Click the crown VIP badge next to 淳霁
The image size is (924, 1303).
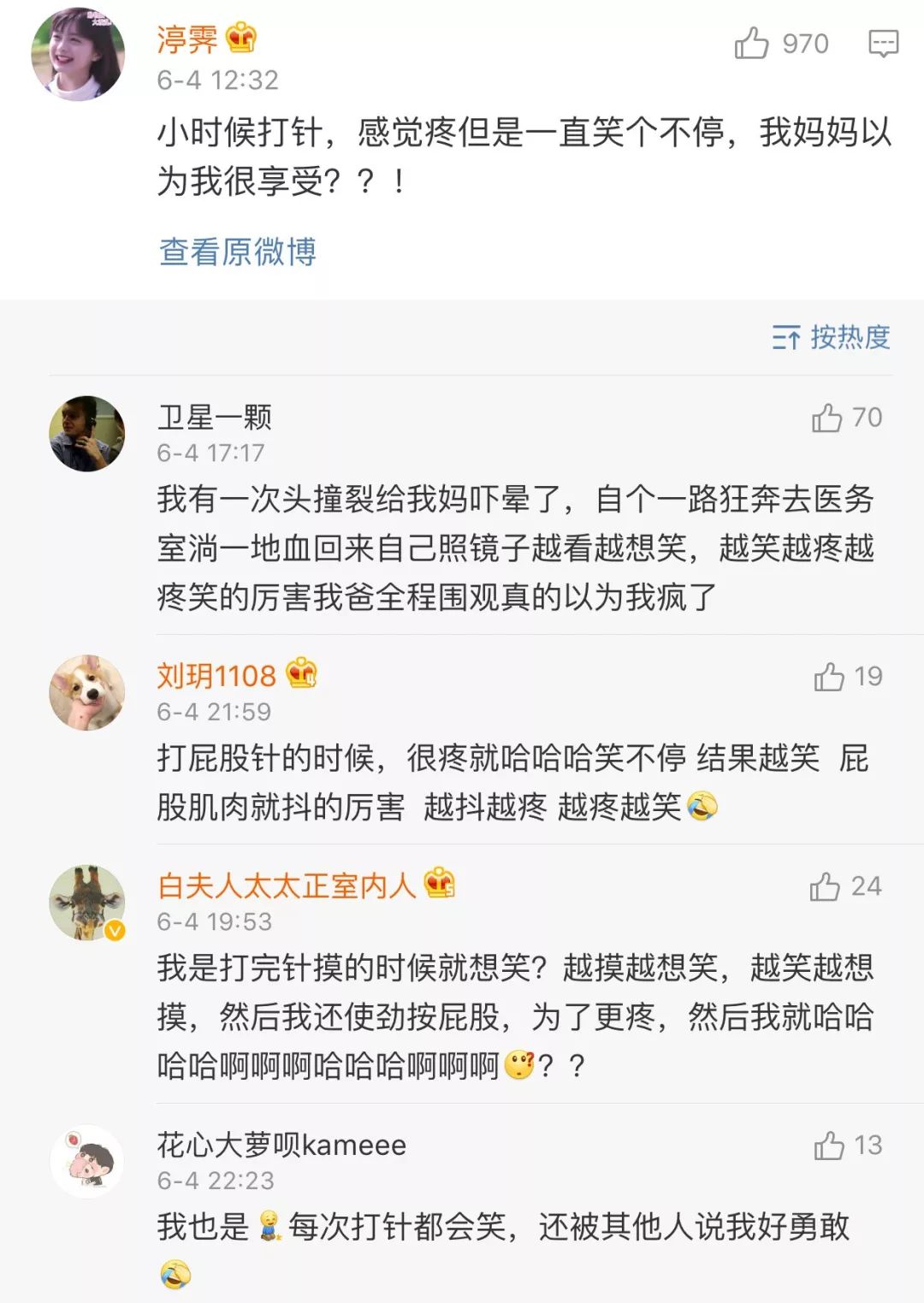coord(240,39)
